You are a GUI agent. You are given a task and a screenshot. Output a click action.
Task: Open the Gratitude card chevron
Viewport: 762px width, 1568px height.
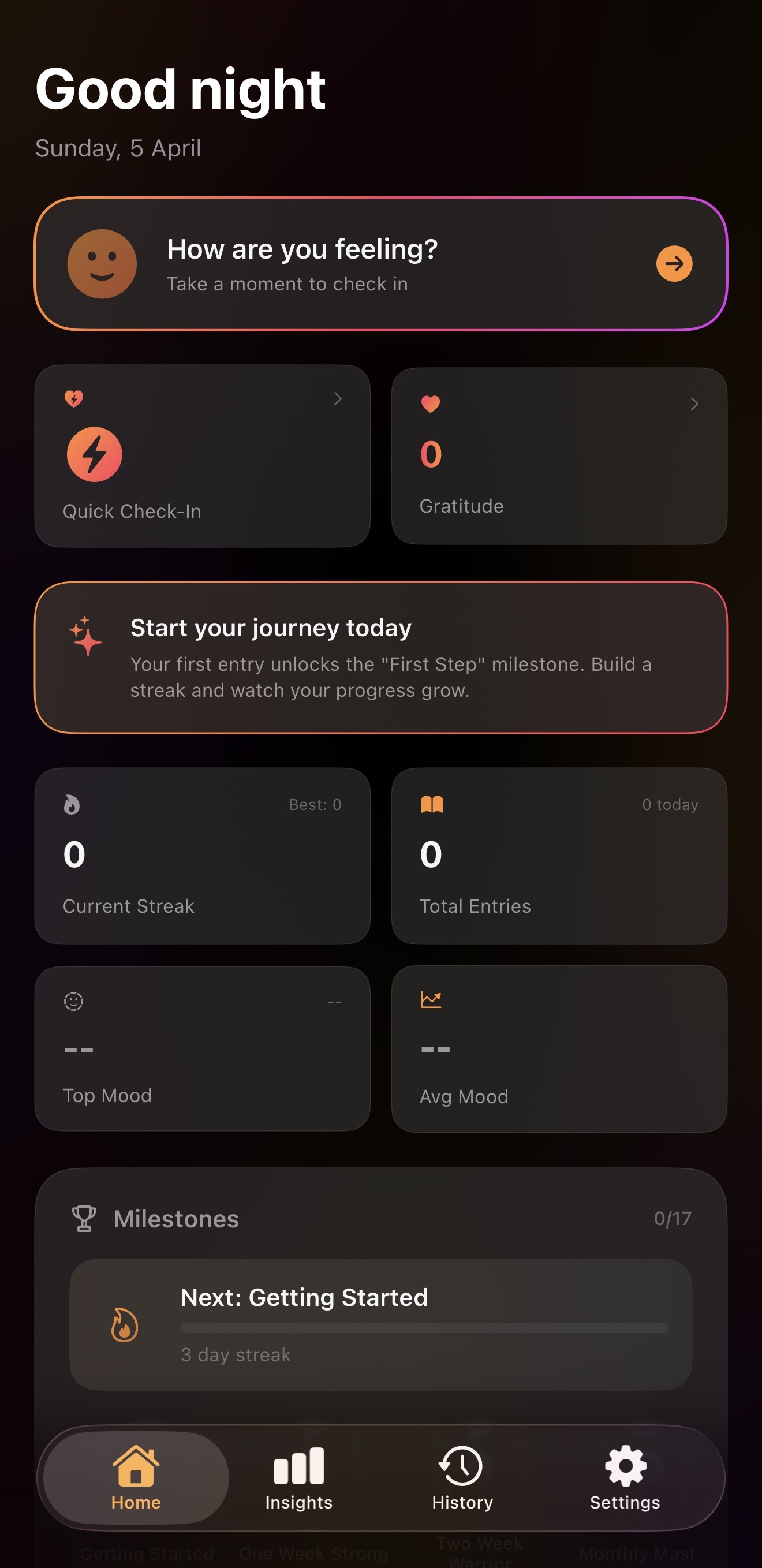(694, 404)
